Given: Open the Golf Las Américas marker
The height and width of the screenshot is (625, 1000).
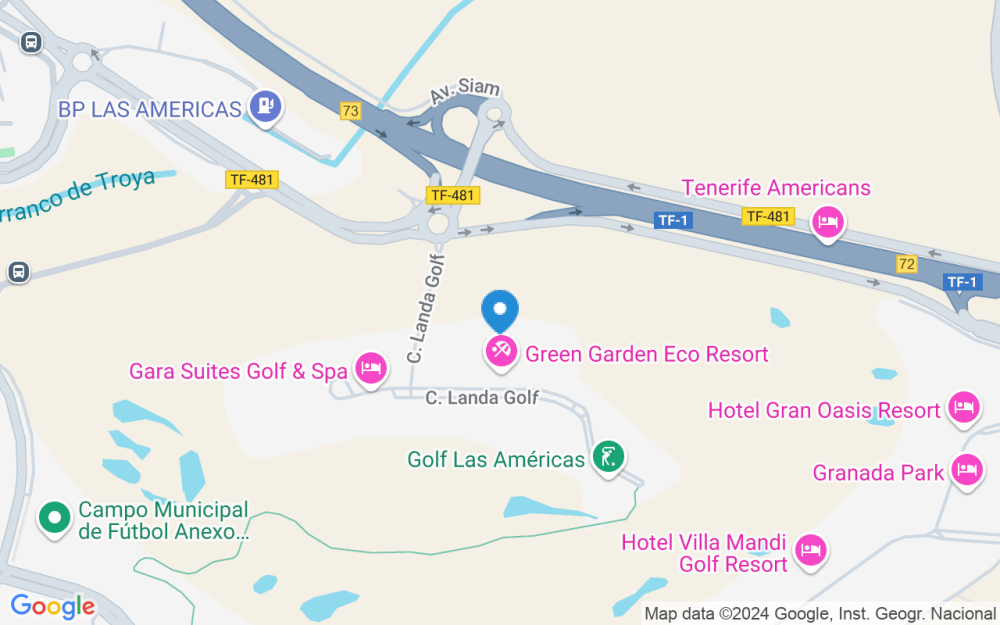Looking at the screenshot, I should pyautogui.click(x=608, y=459).
